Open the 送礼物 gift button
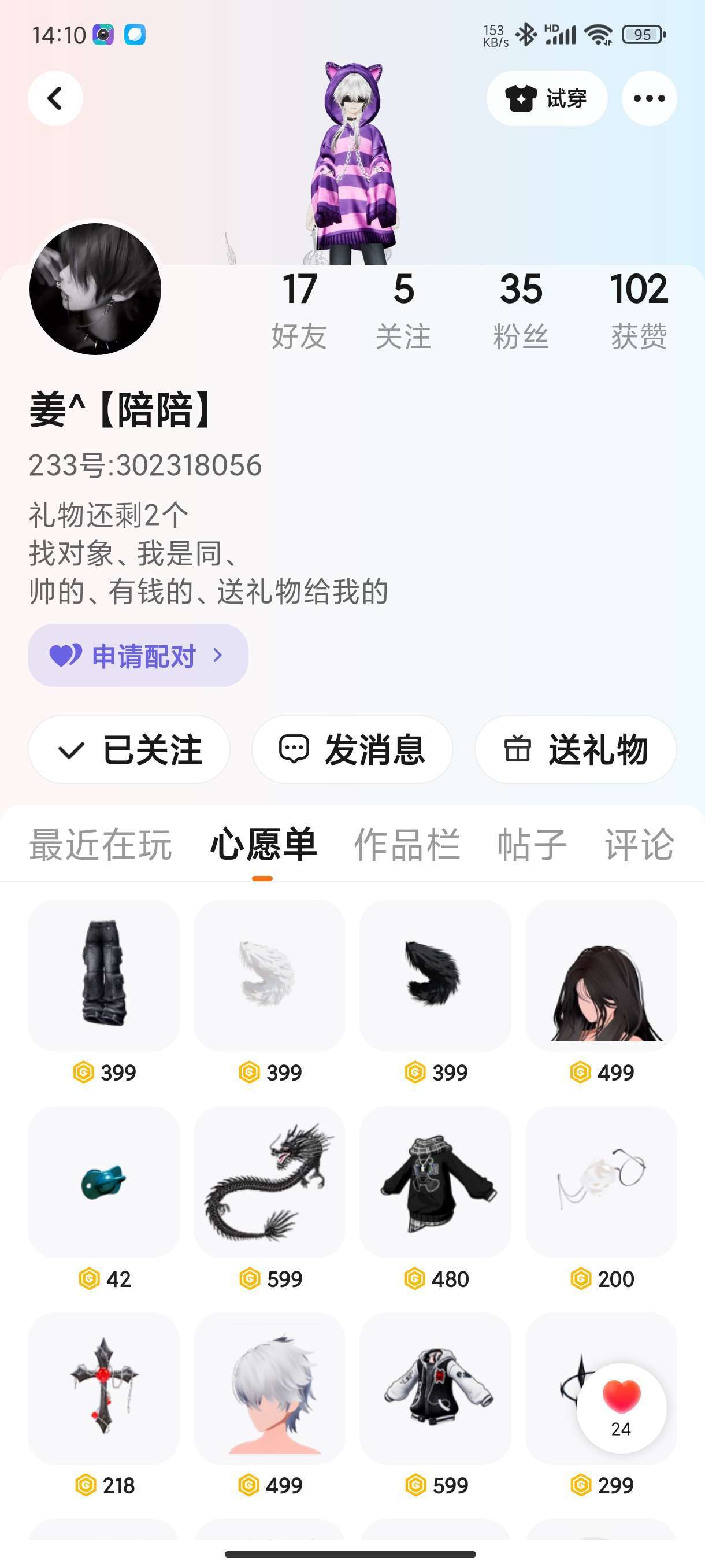Viewport: 705px width, 1568px height. (576, 749)
